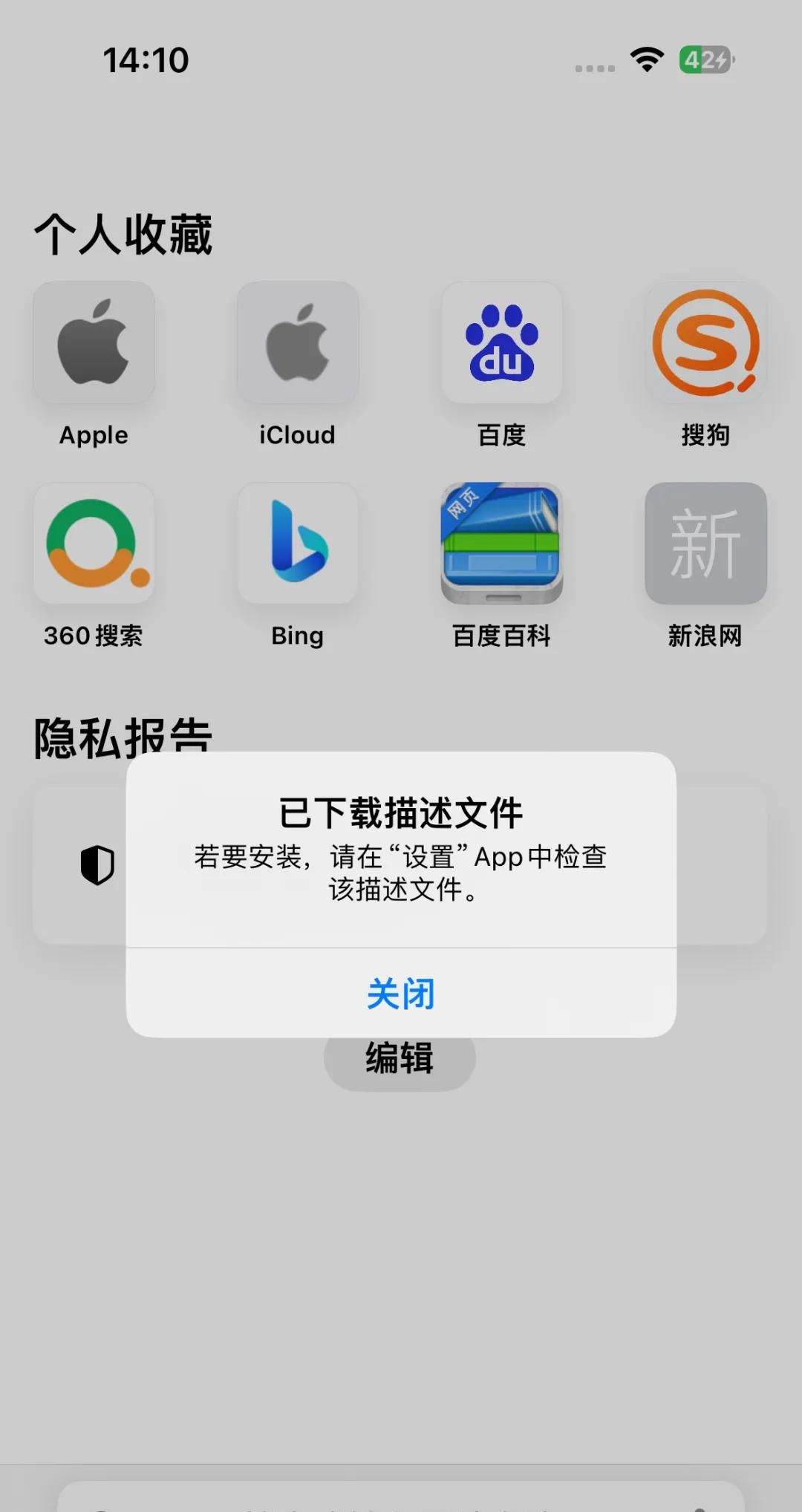Open the 搜狗 (Sogou) favorite
The image size is (802, 1512).
(x=705, y=342)
